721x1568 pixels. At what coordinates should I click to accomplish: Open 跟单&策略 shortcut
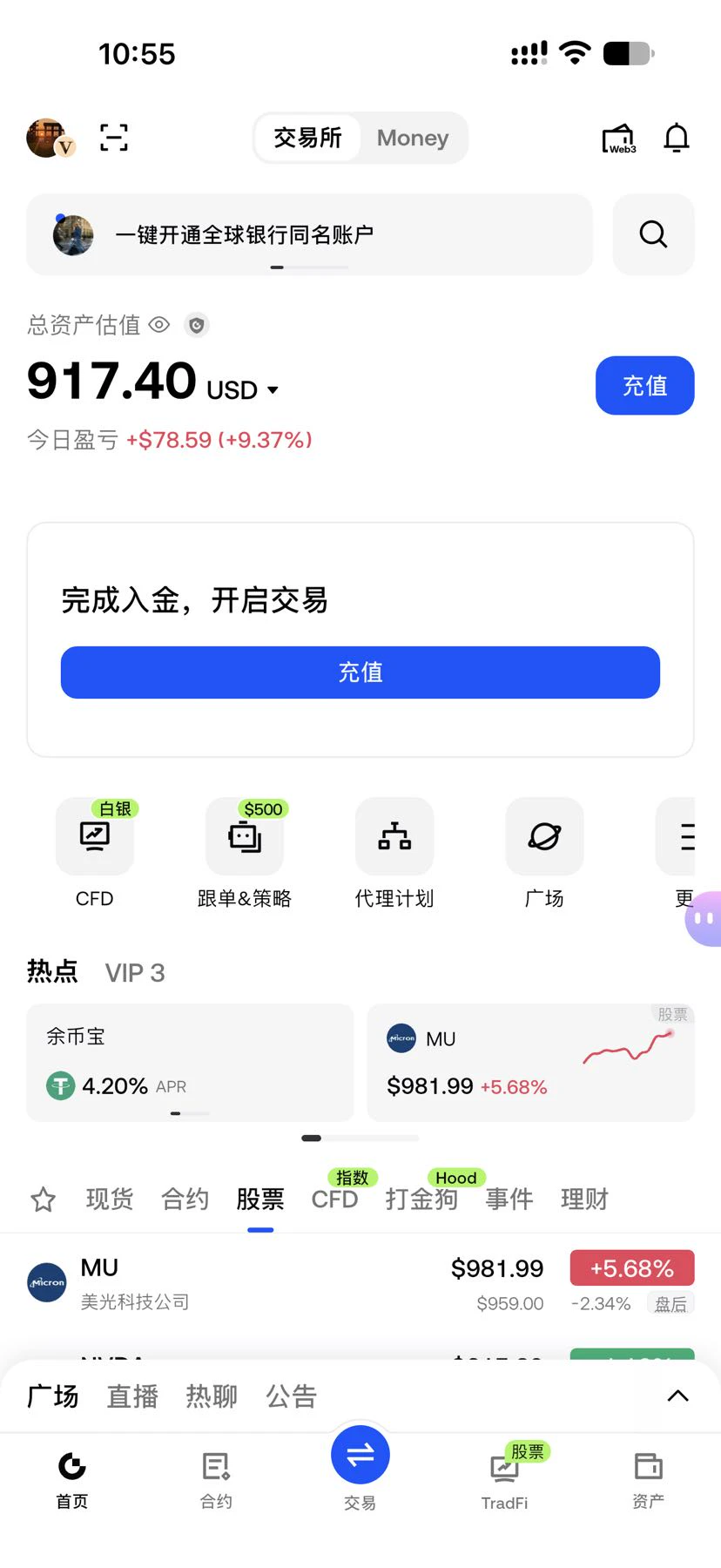245,854
